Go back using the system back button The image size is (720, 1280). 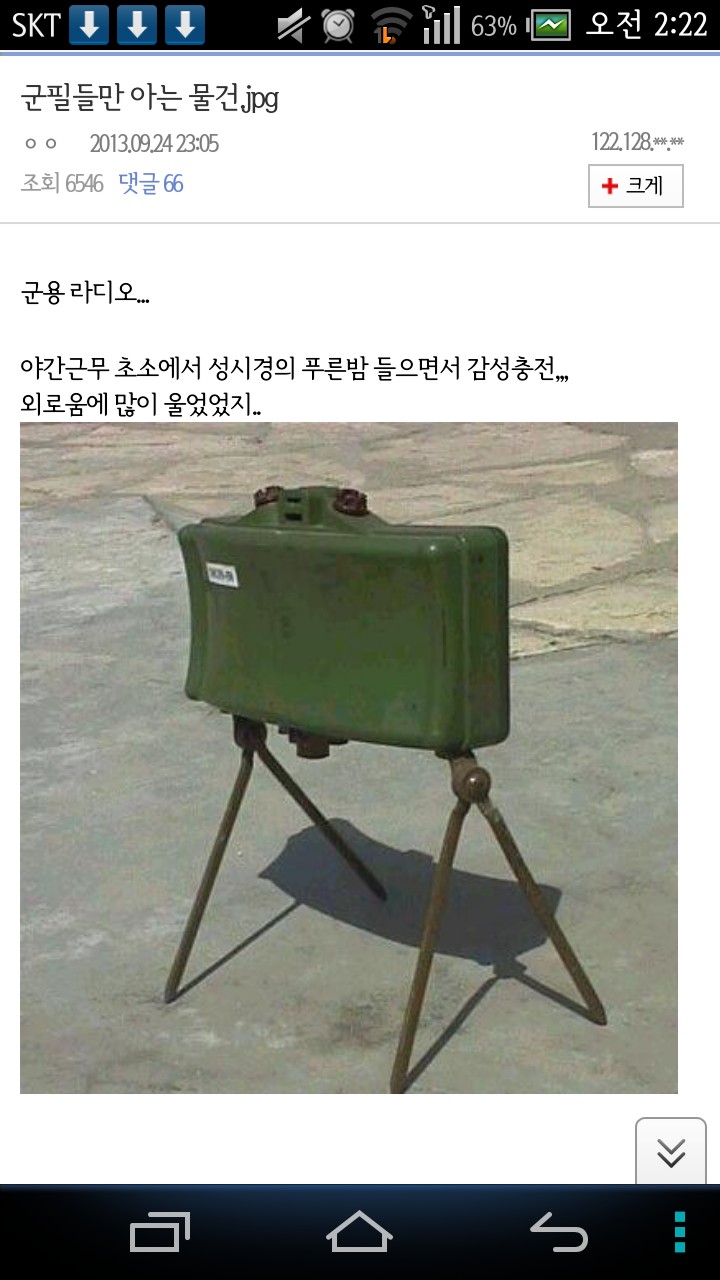pyautogui.click(x=558, y=1232)
